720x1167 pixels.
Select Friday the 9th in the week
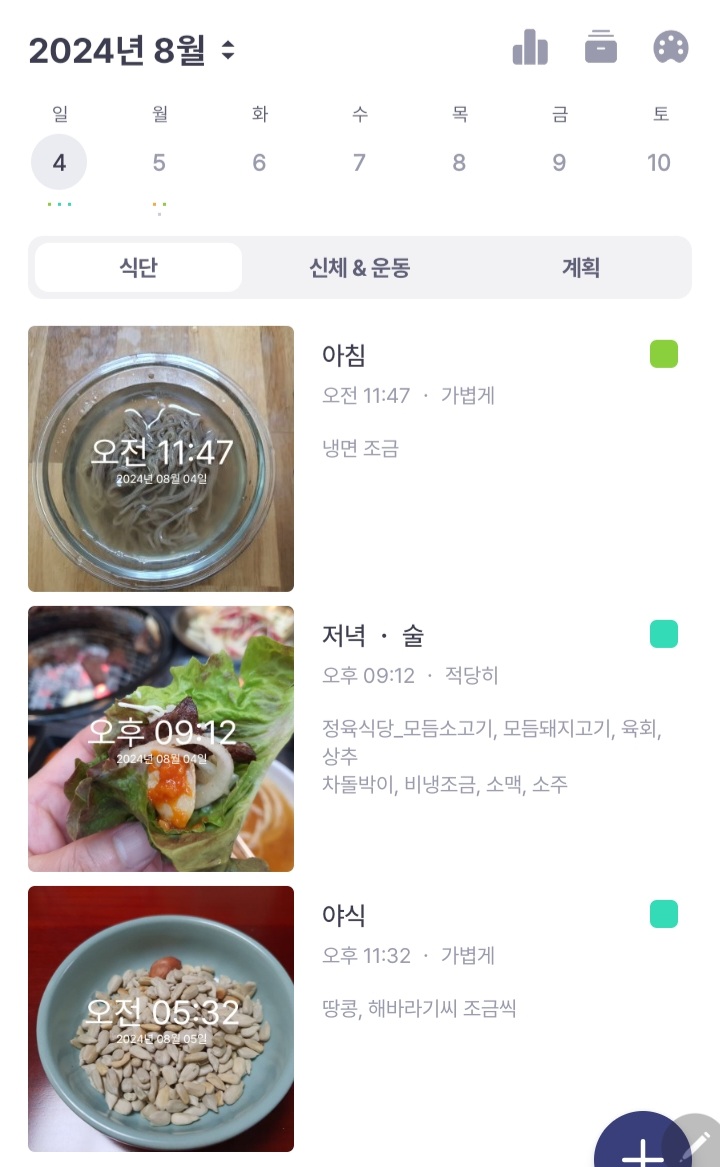pos(559,163)
